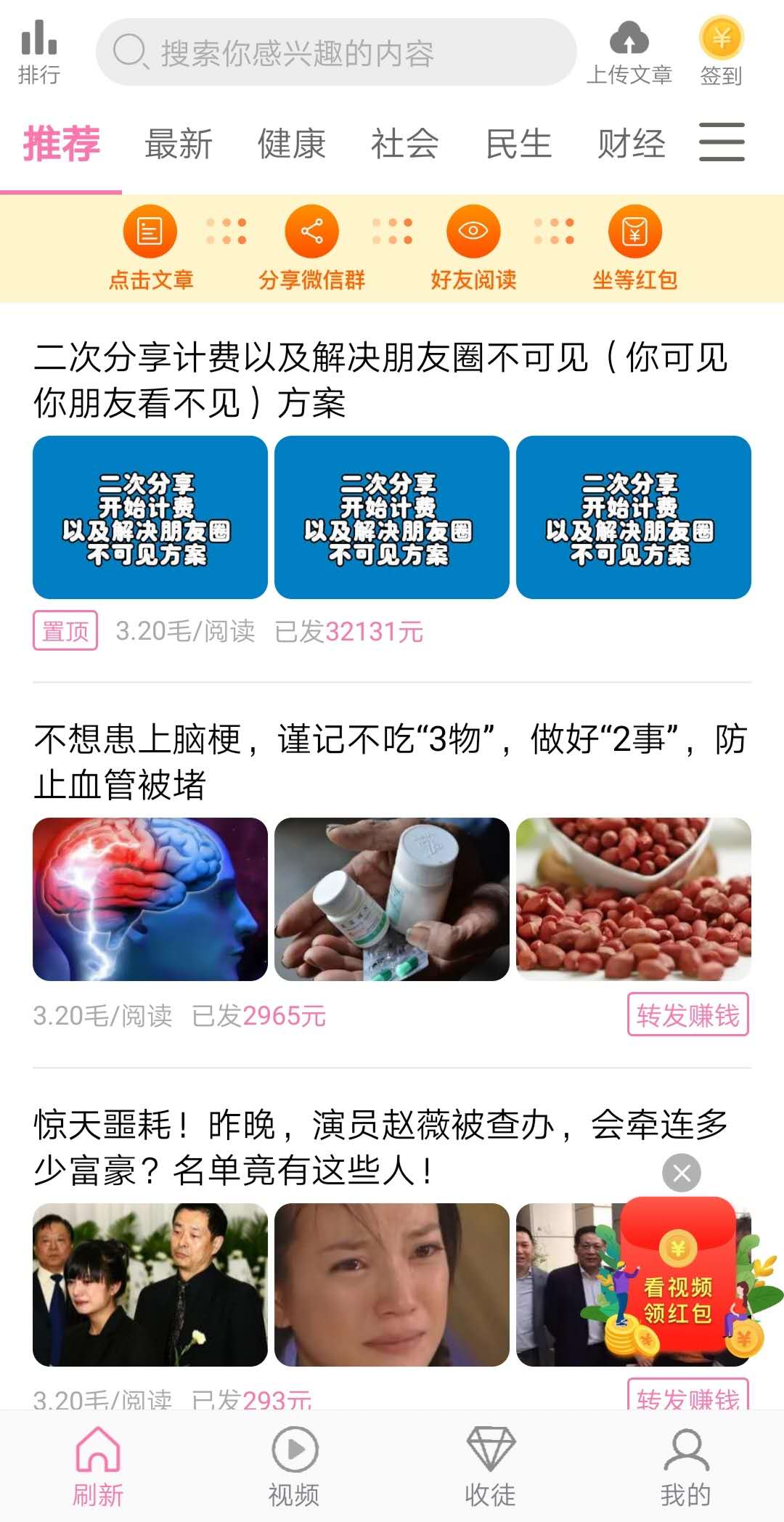Switch to the 最新 tab

click(179, 143)
